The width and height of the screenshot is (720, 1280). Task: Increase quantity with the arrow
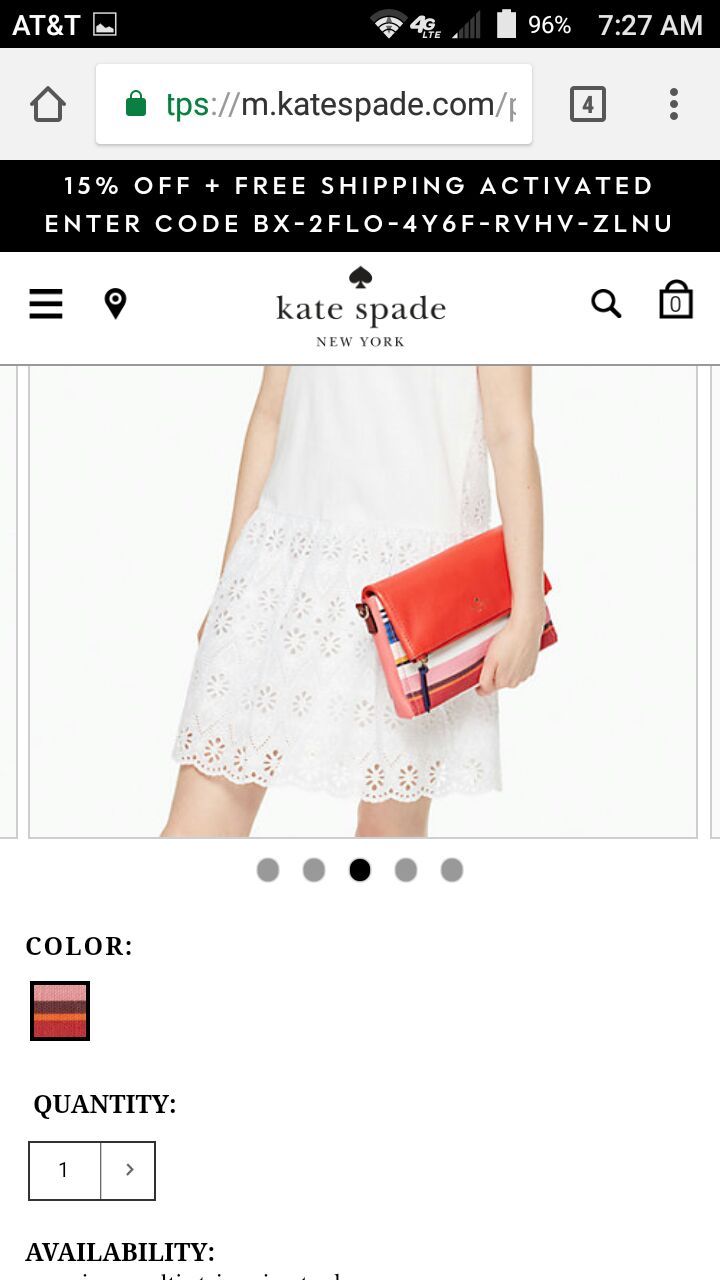128,1170
